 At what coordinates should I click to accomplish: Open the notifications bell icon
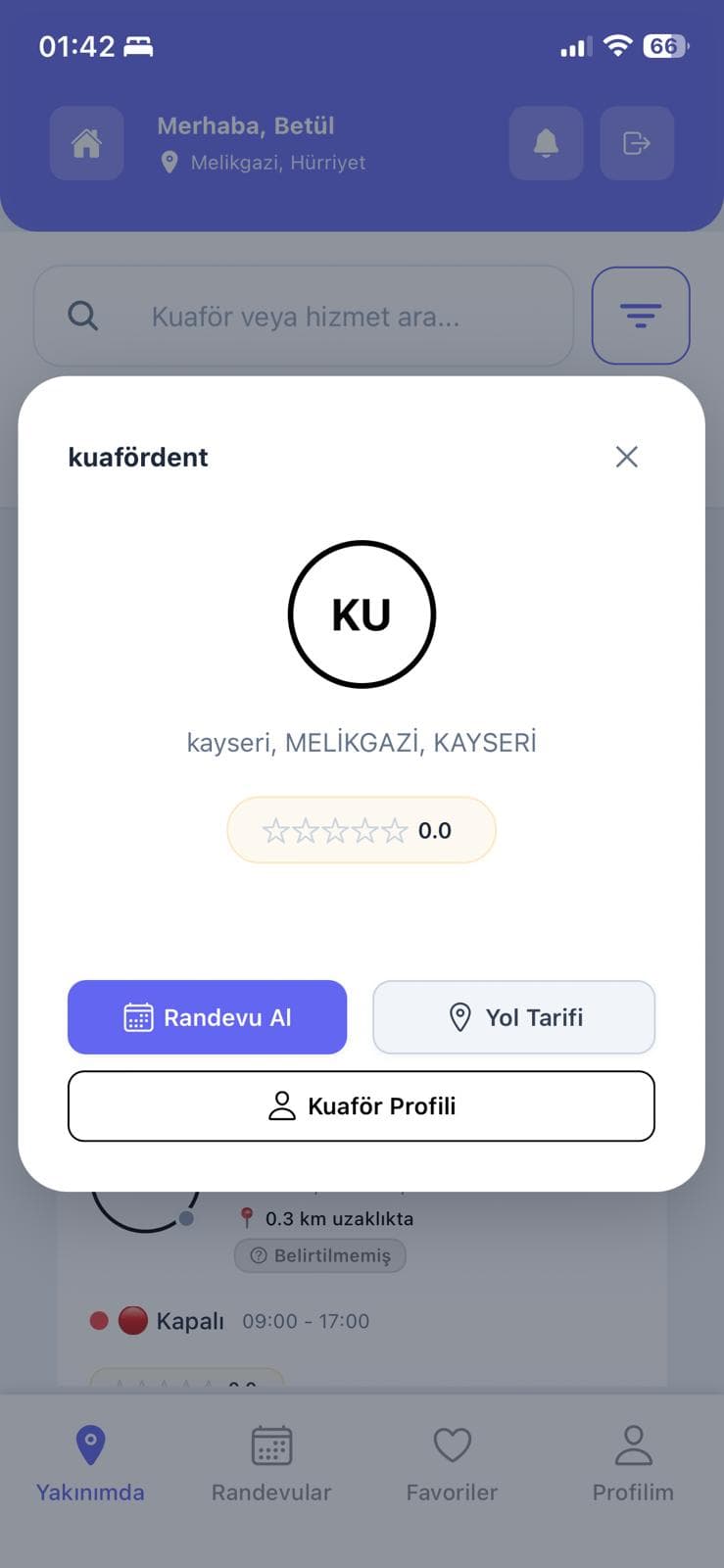pos(546,143)
